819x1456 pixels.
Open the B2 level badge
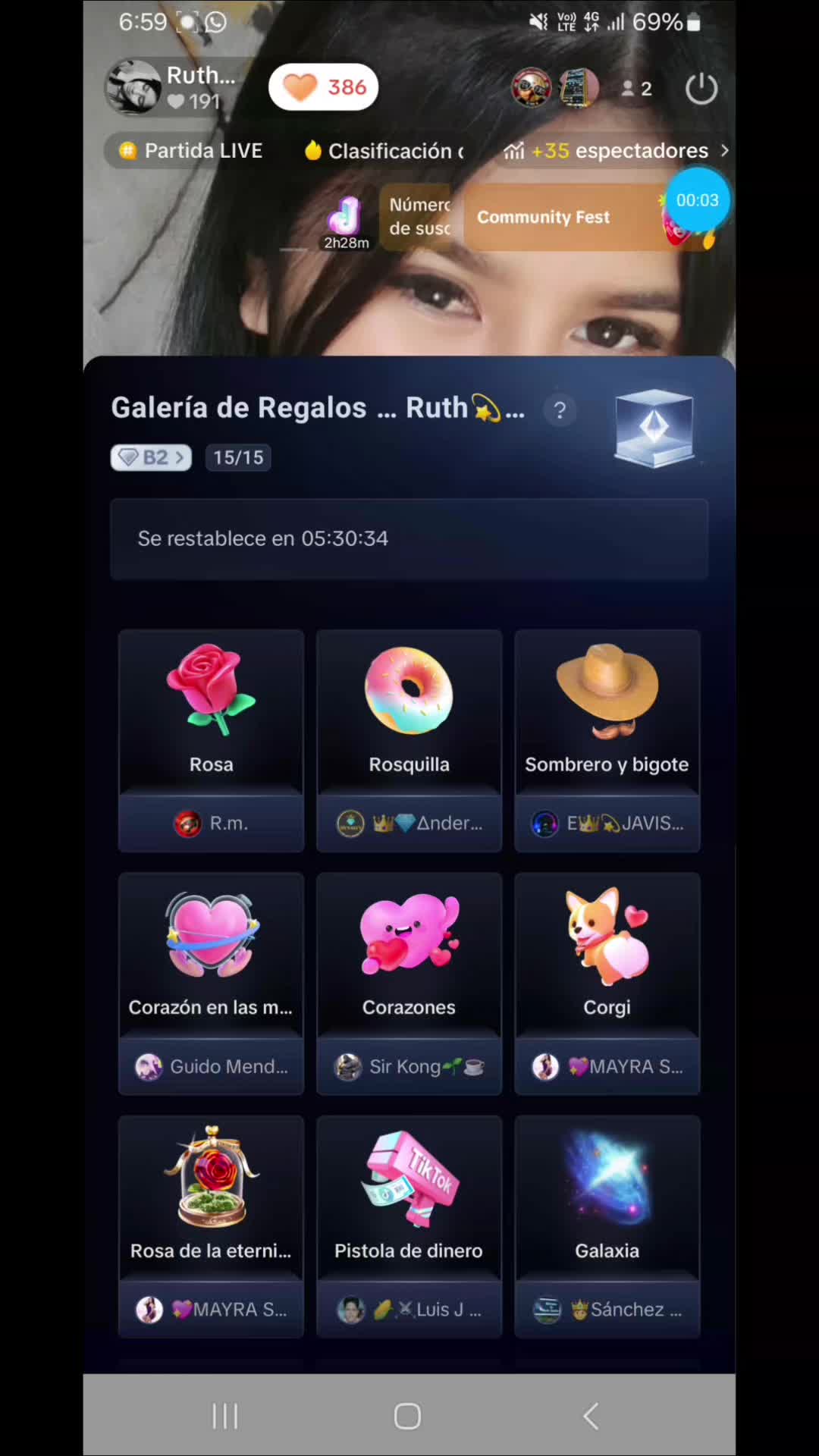tap(151, 457)
